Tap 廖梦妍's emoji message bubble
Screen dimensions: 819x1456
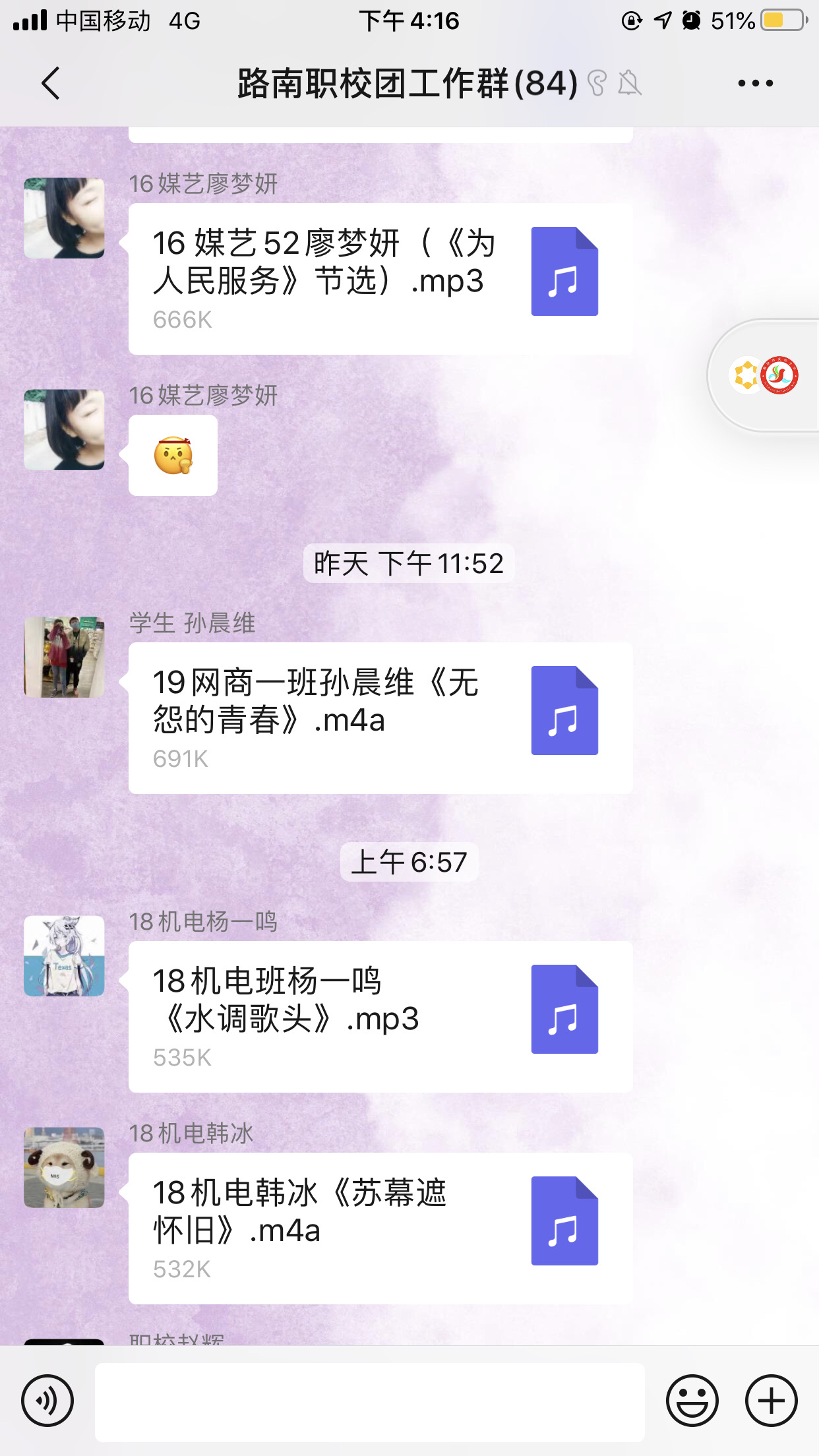[173, 455]
